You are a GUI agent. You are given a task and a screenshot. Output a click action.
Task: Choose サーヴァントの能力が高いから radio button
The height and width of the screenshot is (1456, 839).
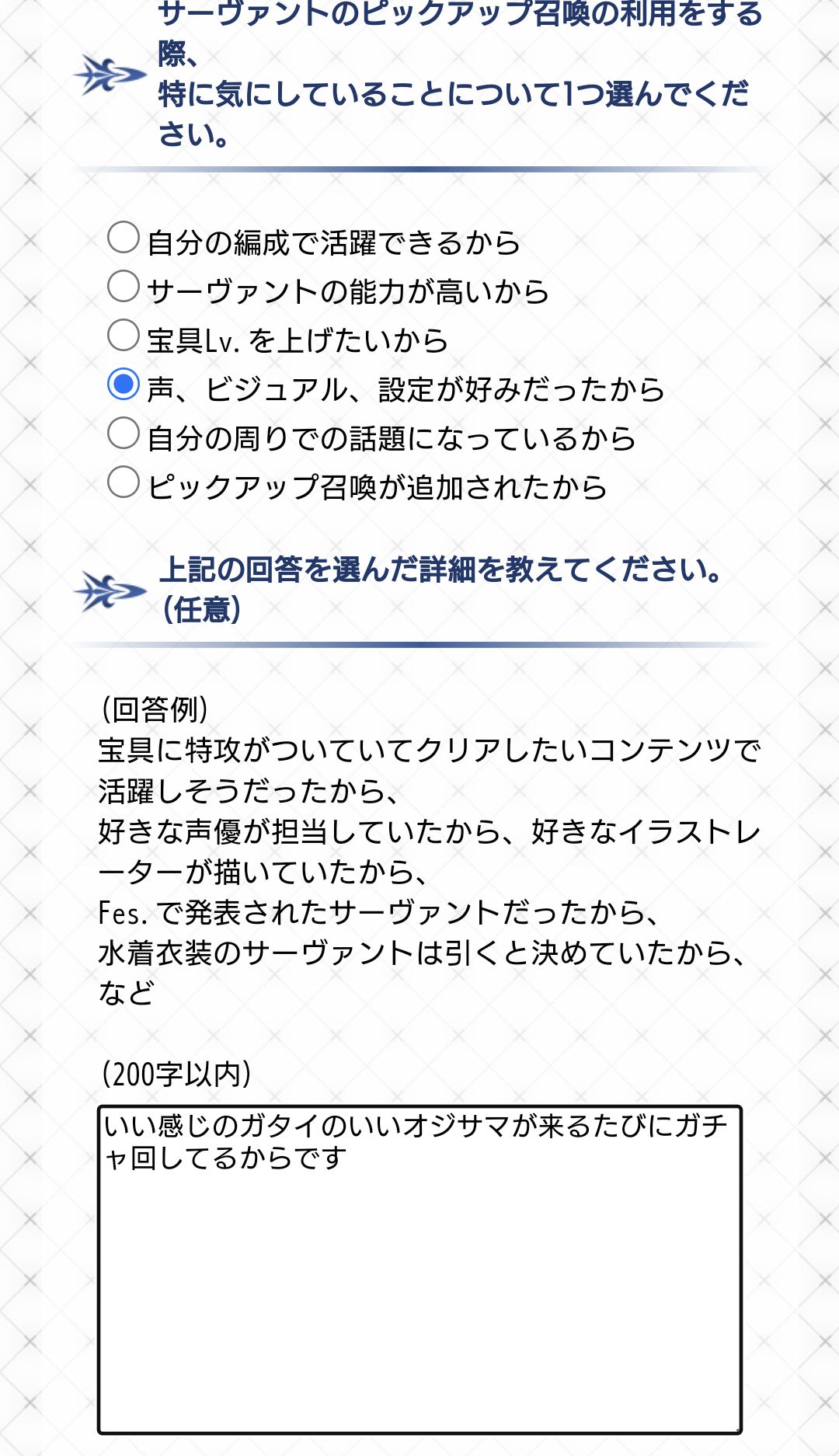point(124,287)
